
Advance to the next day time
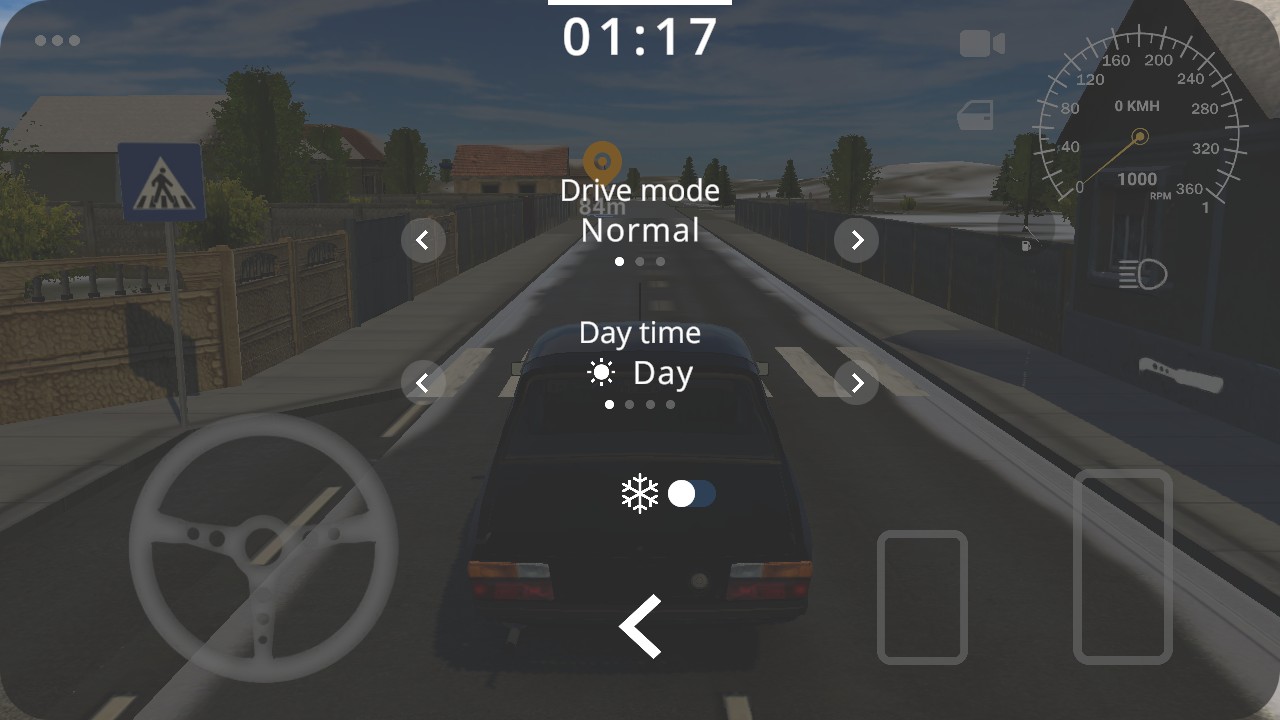(x=856, y=382)
